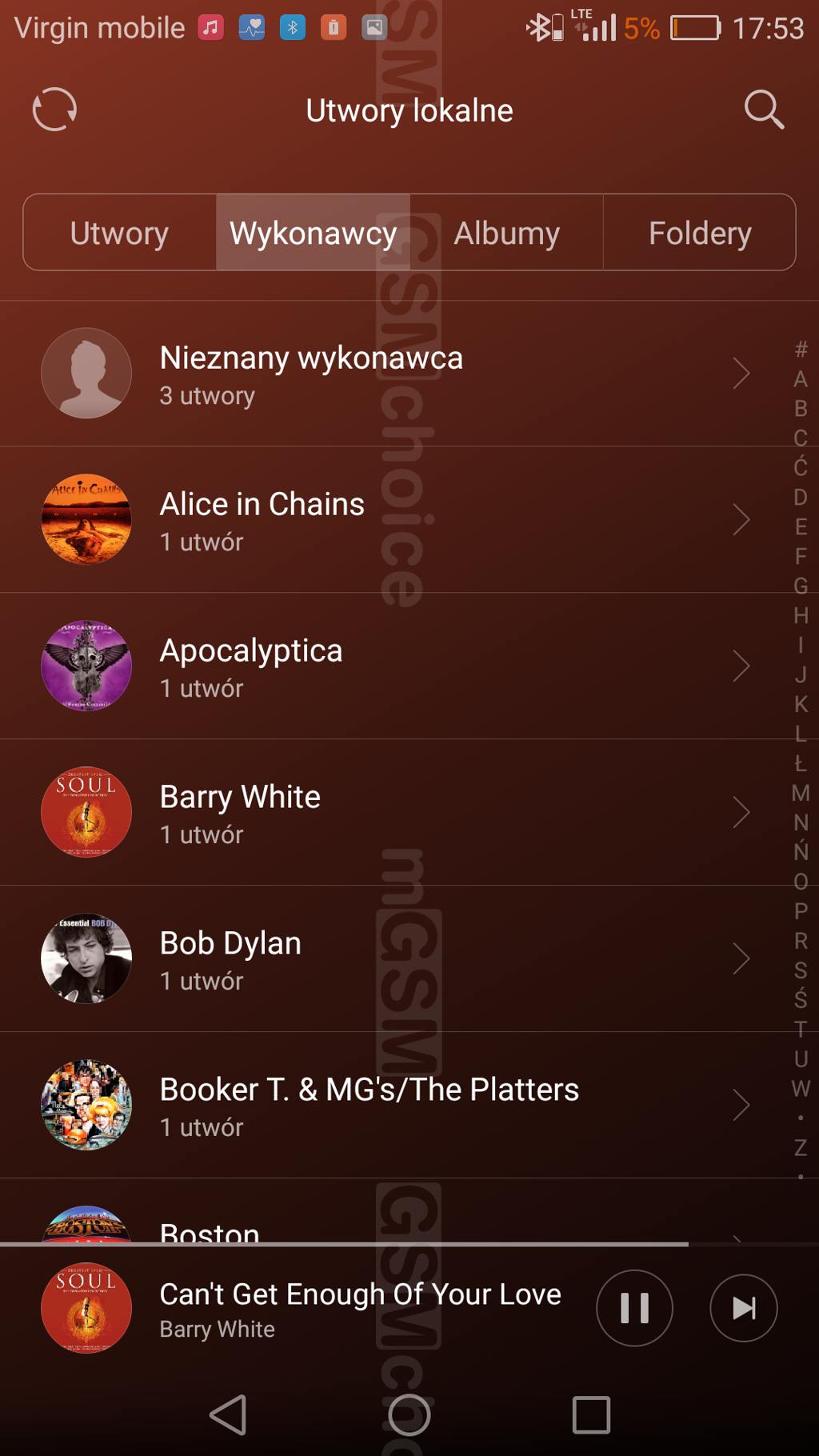Open search for local tracks
819x1456 pixels.
tap(764, 110)
